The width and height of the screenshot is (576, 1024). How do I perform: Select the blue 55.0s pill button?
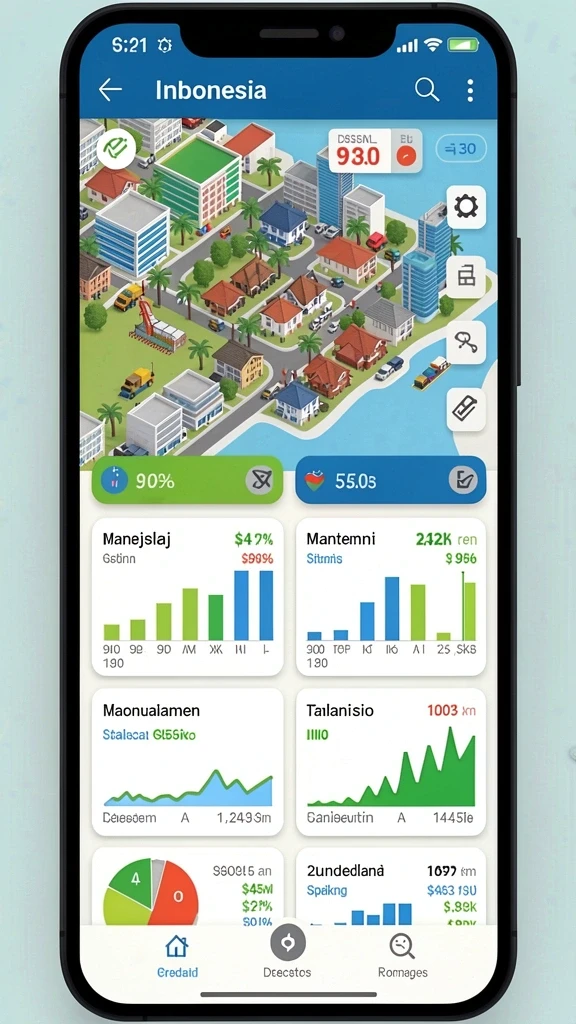391,481
